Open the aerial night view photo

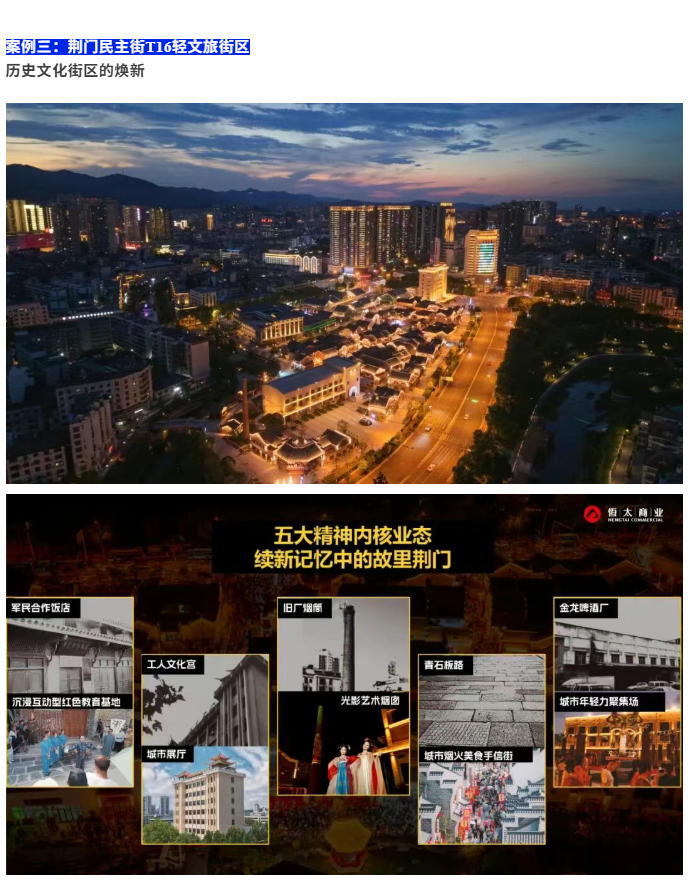[344, 293]
